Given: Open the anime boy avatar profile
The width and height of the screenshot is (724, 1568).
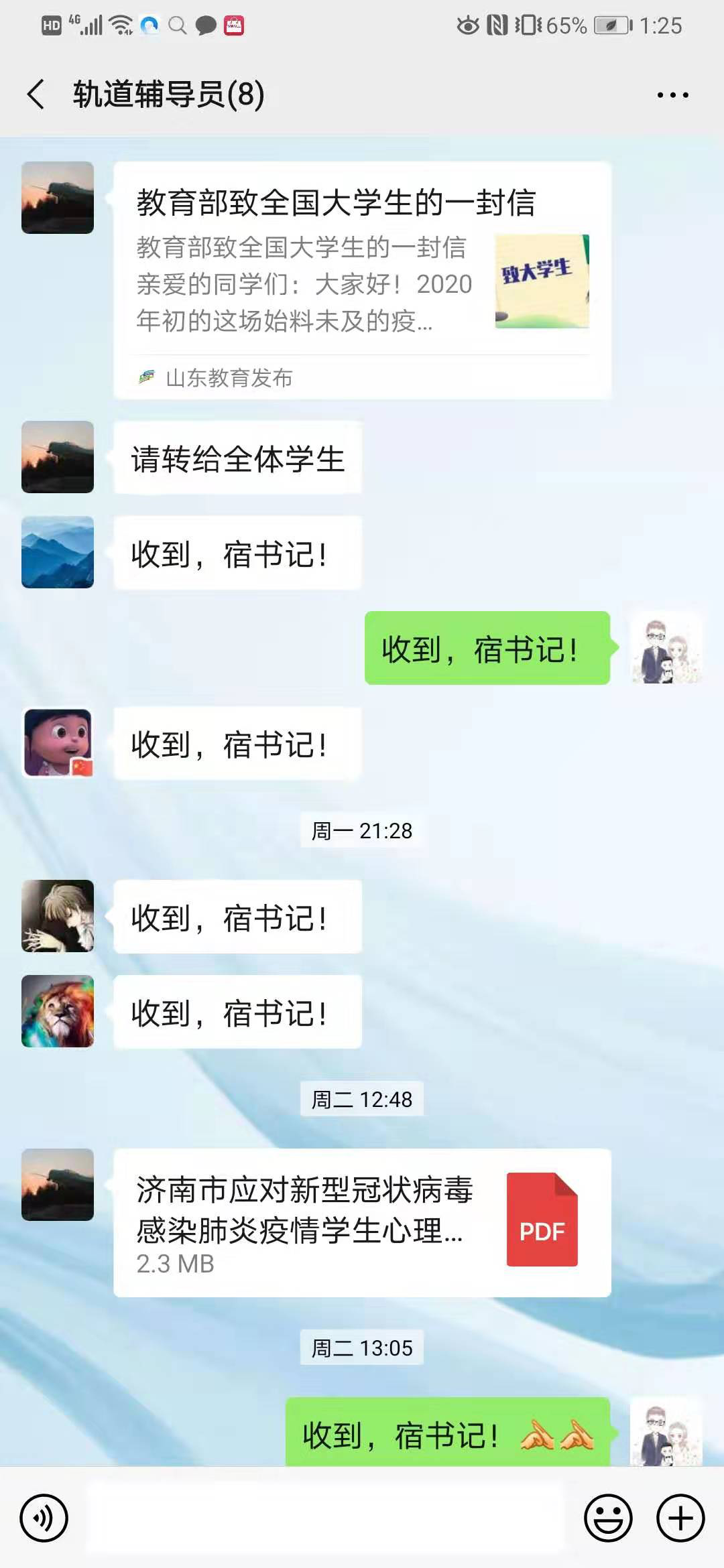Looking at the screenshot, I should click(x=58, y=916).
